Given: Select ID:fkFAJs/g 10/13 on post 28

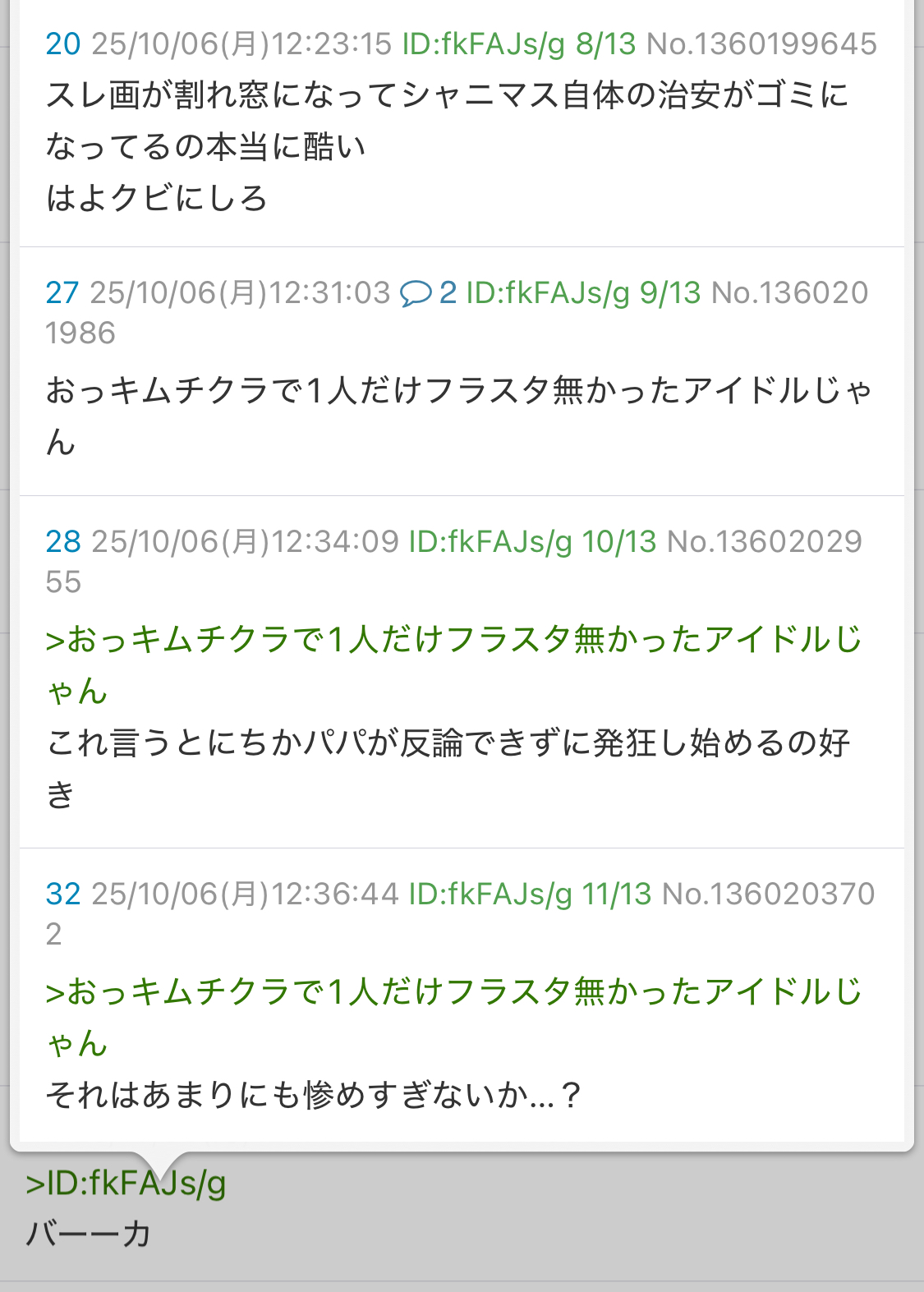Looking at the screenshot, I should pyautogui.click(x=532, y=542).
